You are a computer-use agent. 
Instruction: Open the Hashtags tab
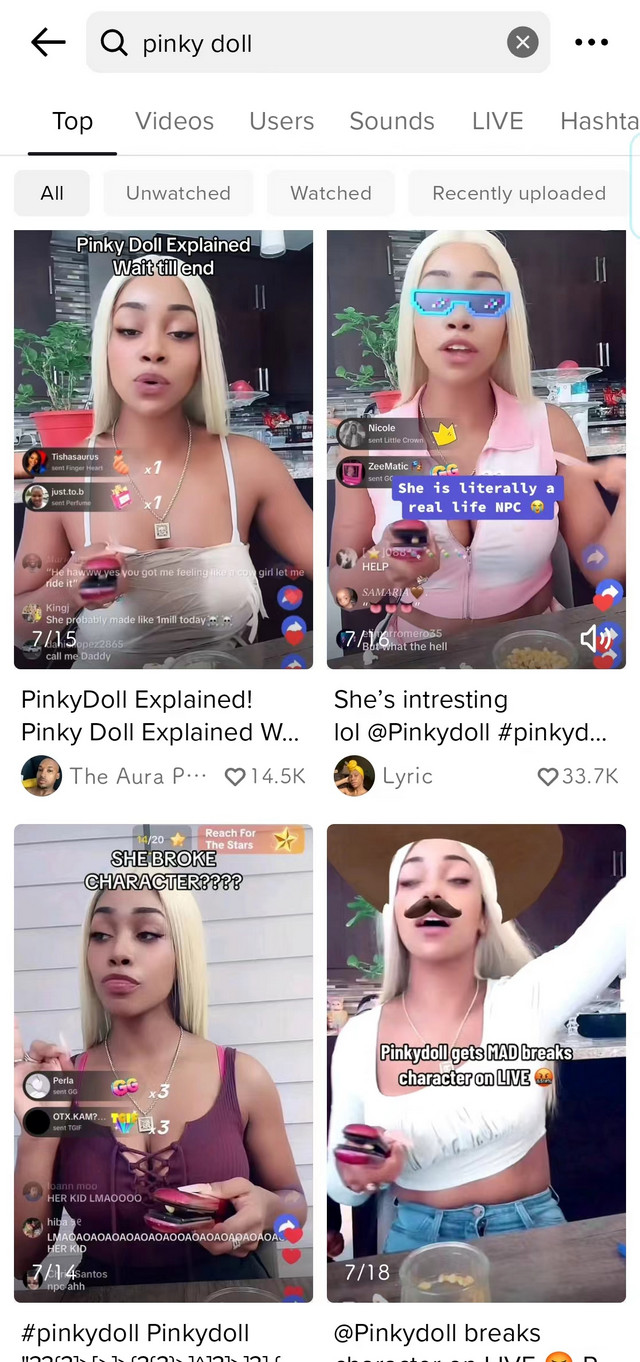point(598,121)
